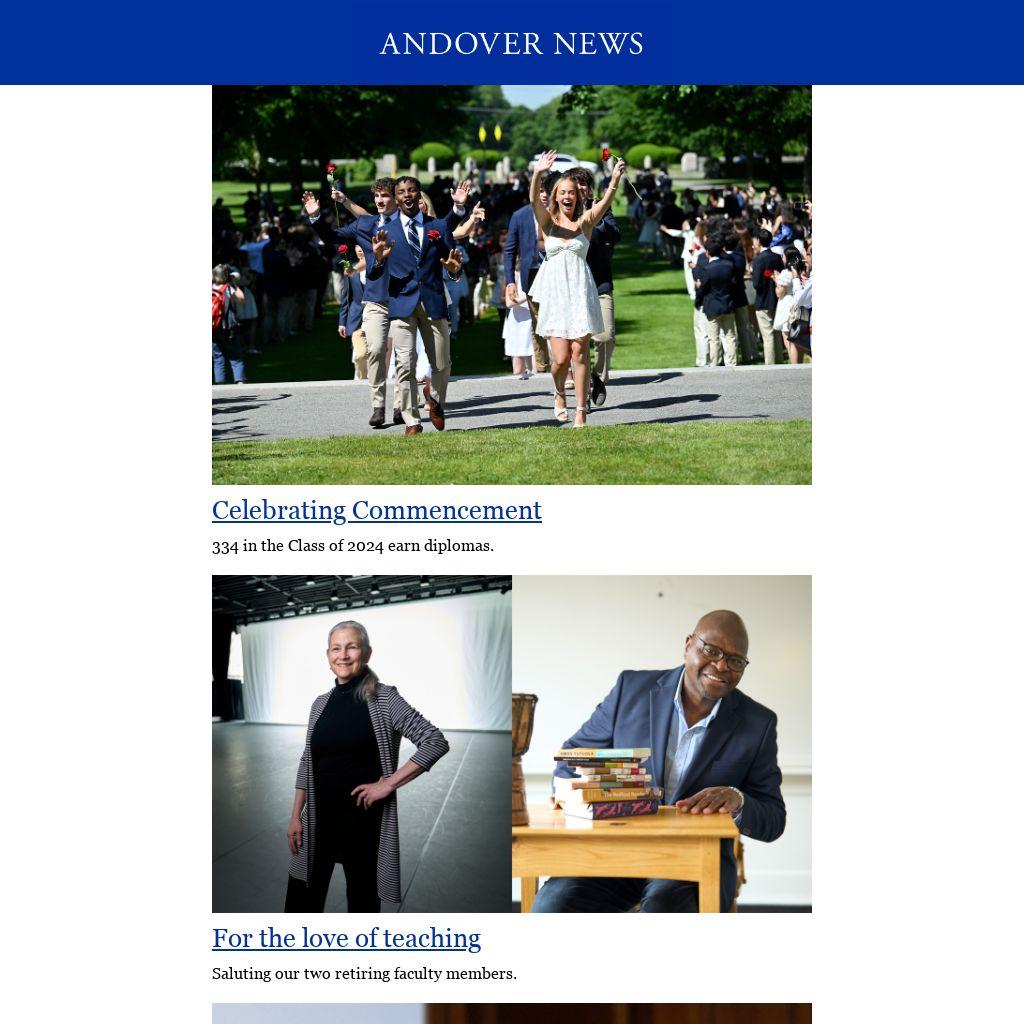Open the Celebrating Commencement link
The height and width of the screenshot is (1024, 1024).
[x=376, y=510]
